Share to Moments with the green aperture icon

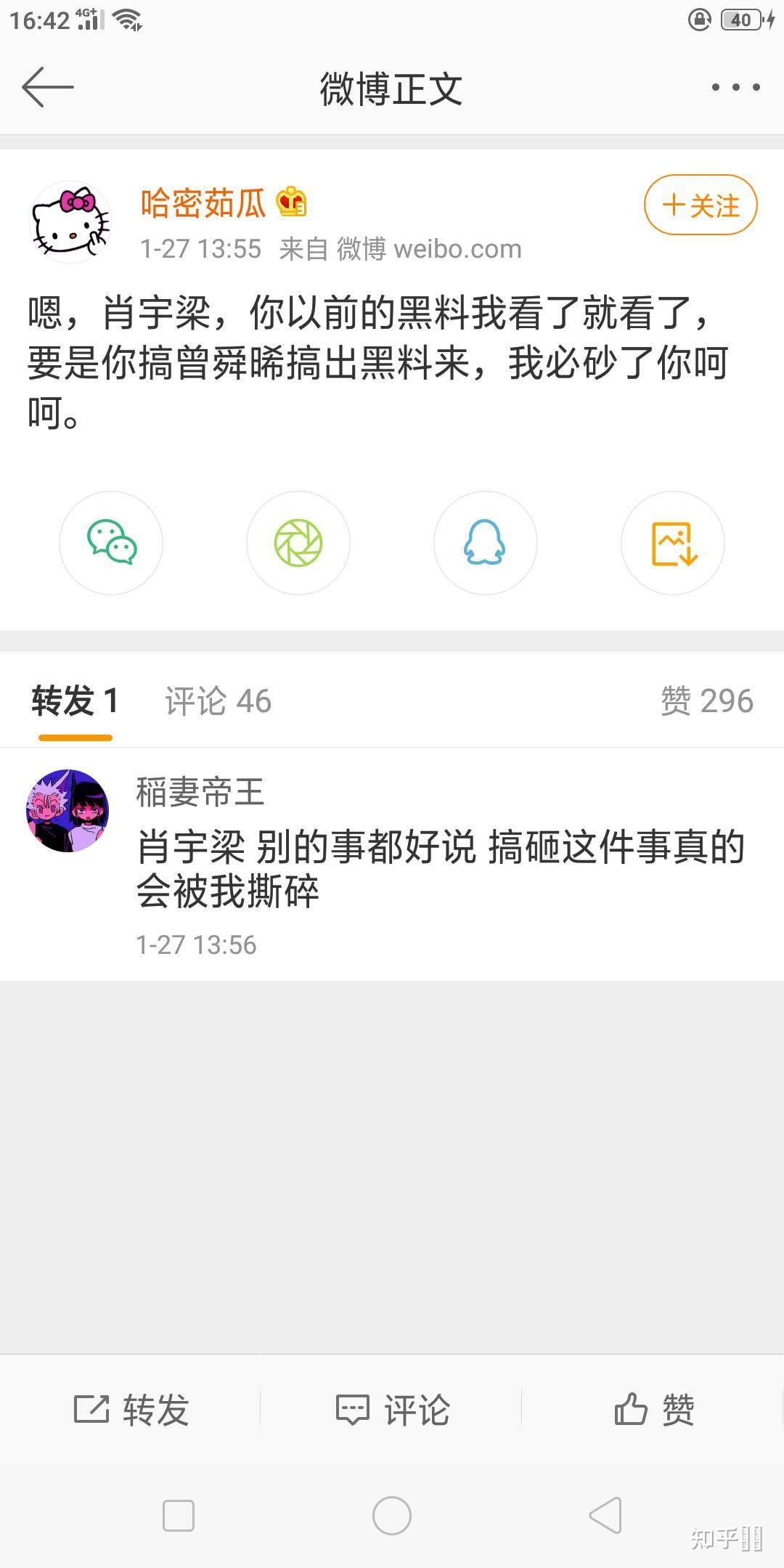tap(298, 543)
